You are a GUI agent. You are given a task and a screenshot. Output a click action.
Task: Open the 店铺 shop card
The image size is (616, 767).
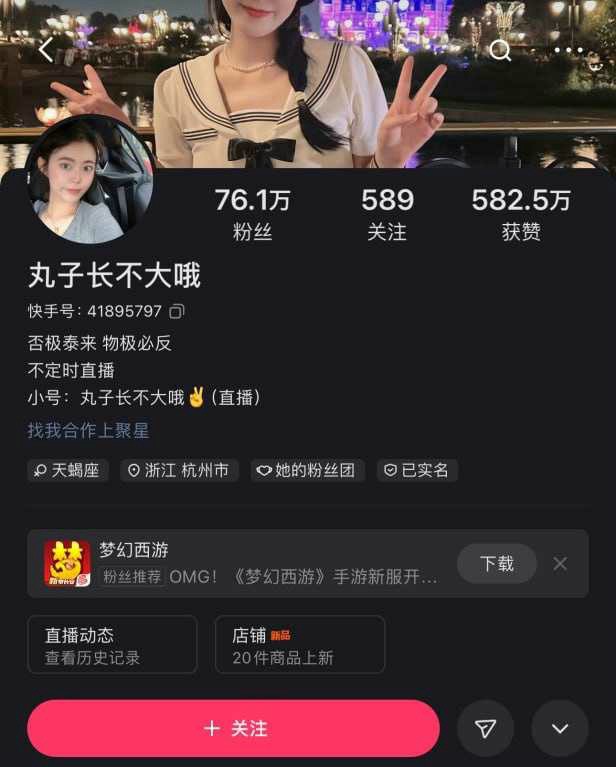(299, 645)
